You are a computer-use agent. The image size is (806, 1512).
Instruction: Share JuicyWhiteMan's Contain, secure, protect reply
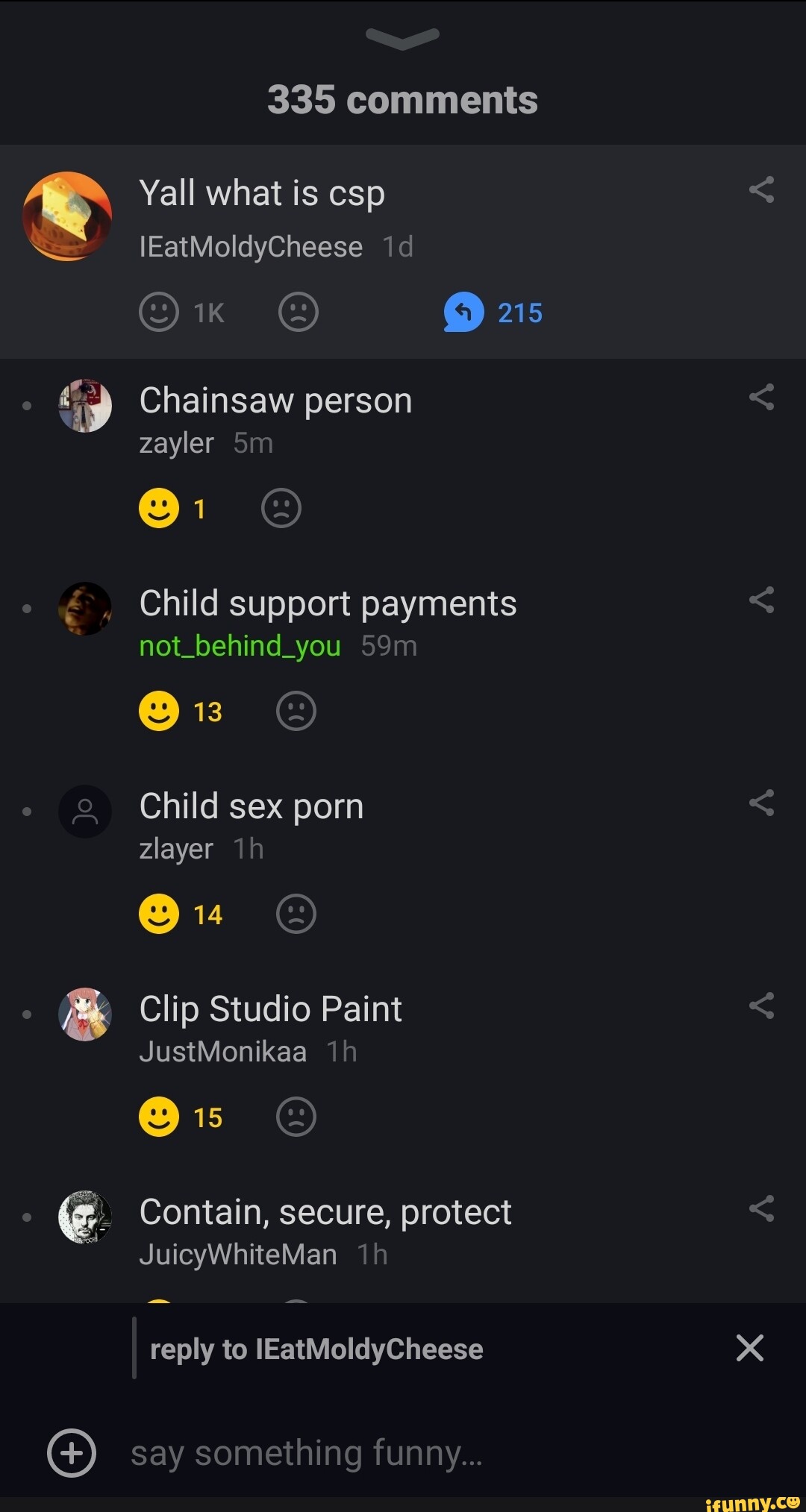point(761,1209)
